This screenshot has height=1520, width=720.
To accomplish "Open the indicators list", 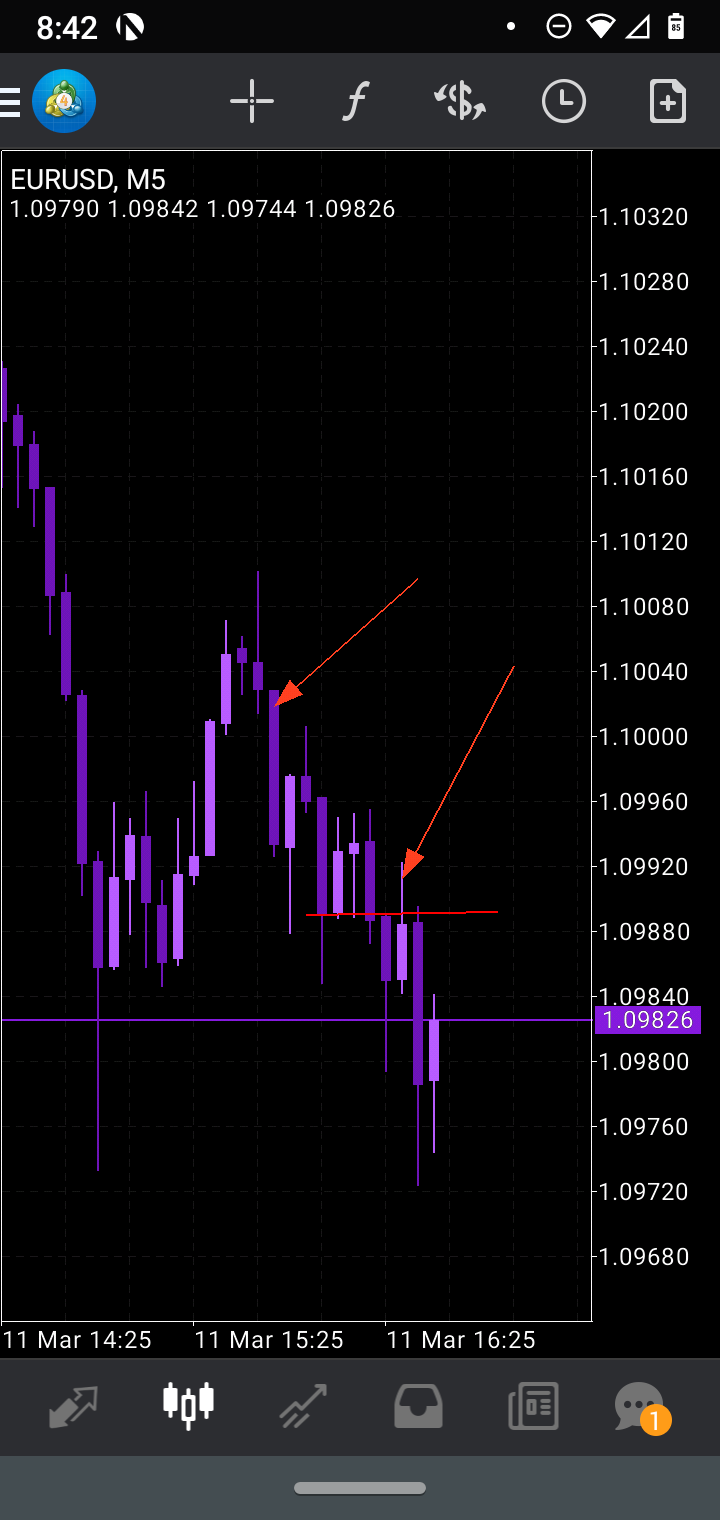I will 355,102.
